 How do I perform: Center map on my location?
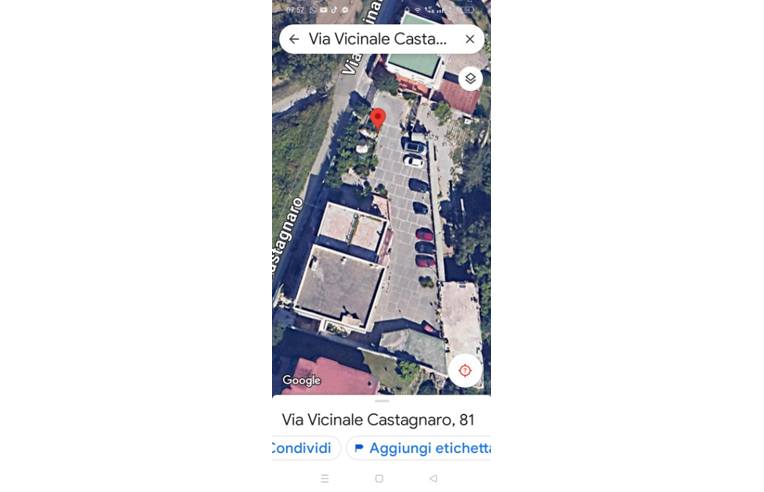(465, 370)
